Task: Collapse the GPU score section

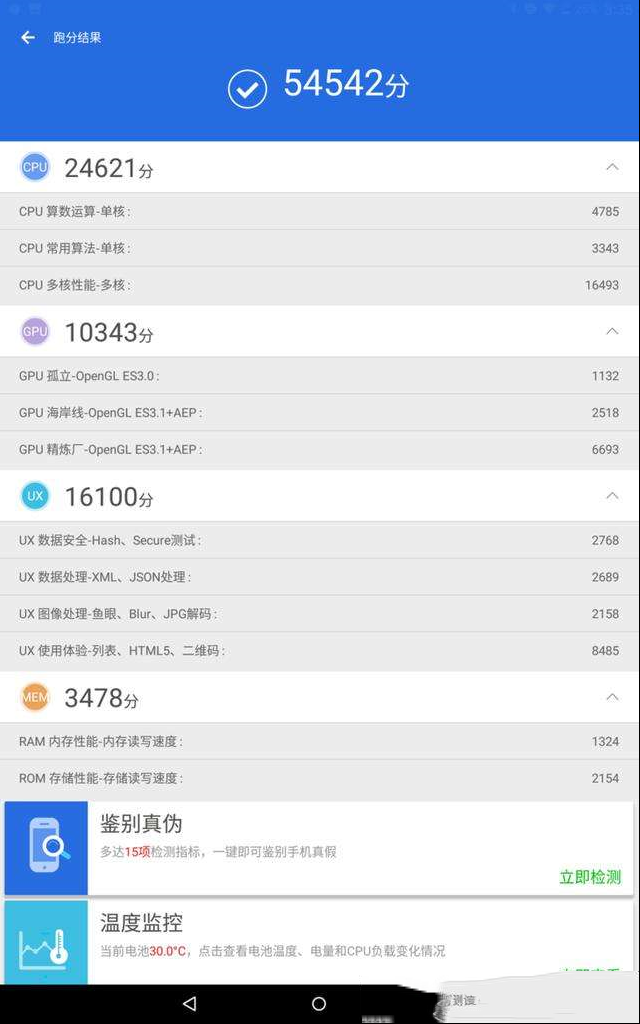Action: coord(612,331)
